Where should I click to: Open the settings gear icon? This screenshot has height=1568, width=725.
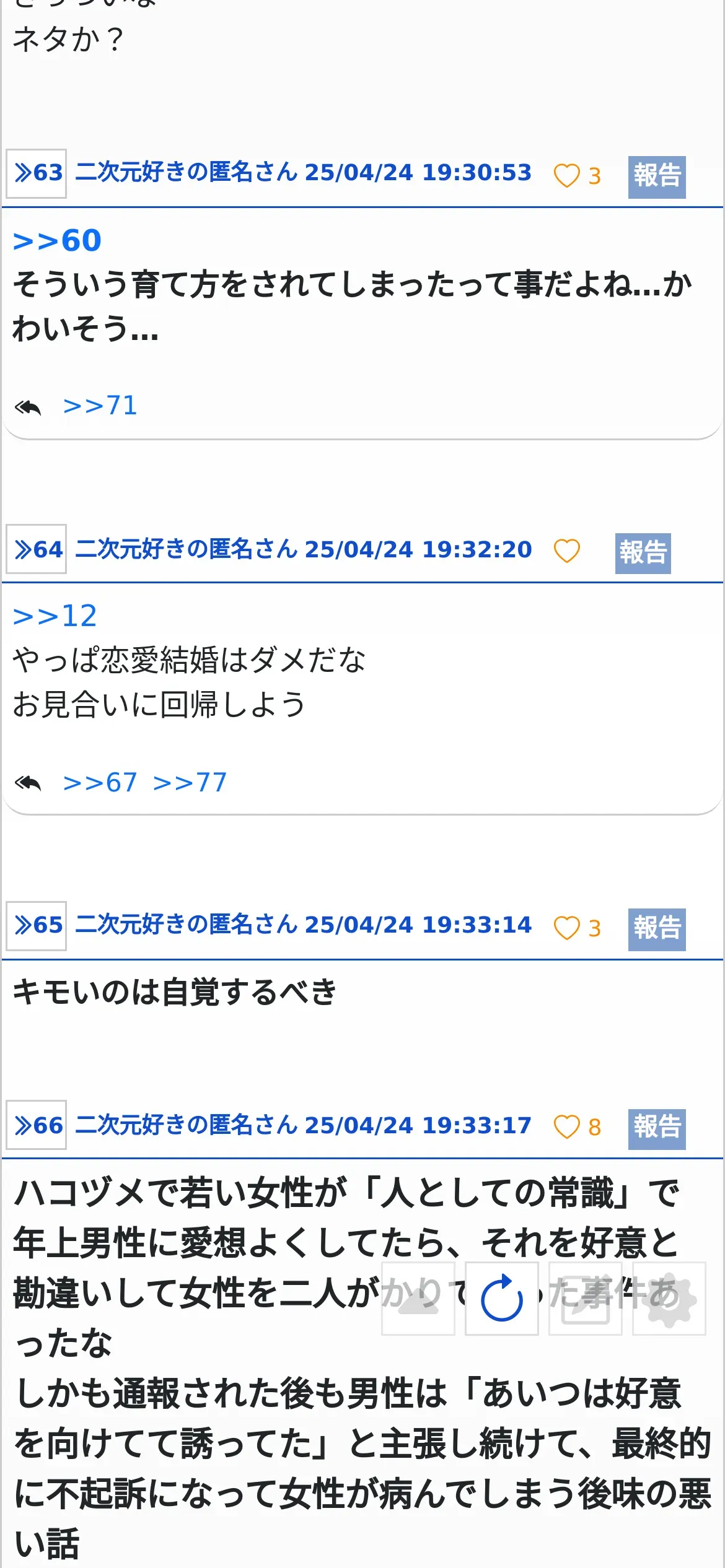coord(669,1299)
